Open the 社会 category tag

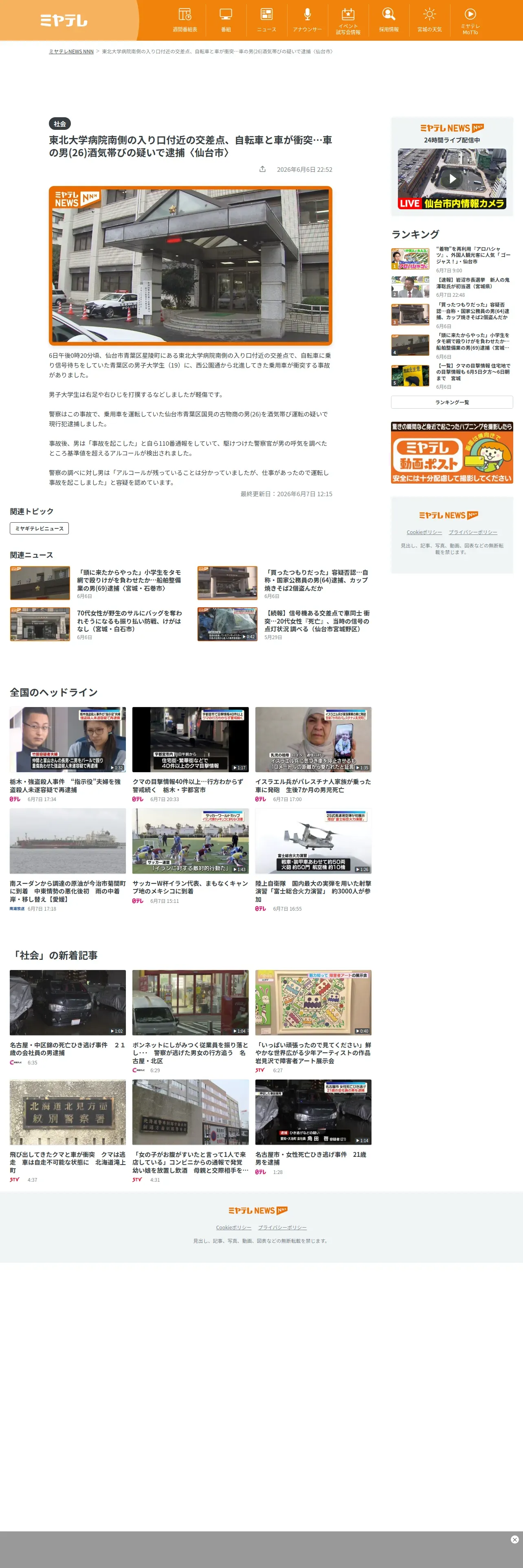point(59,124)
